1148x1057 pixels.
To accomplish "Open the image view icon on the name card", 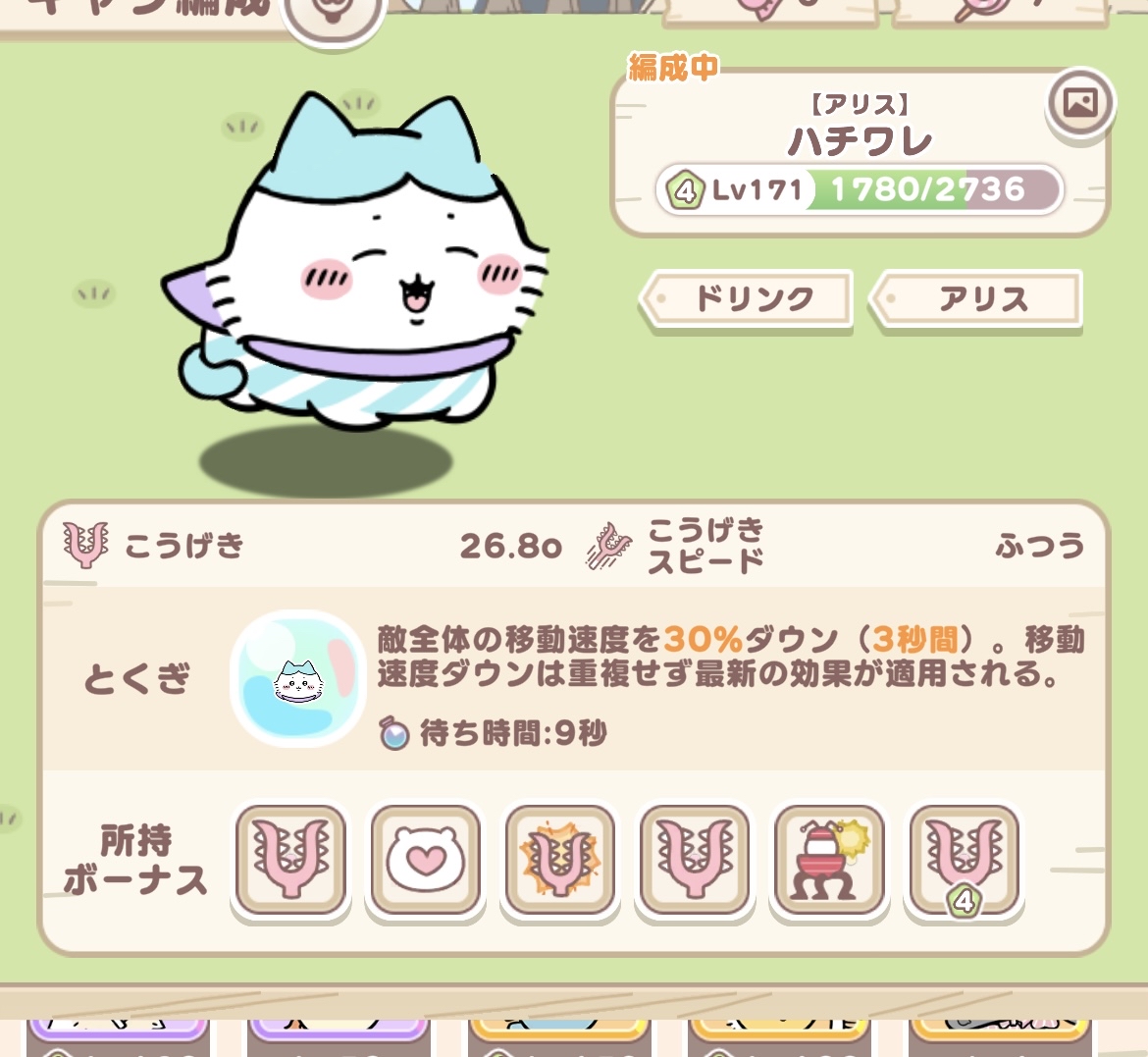I will point(1079,103).
